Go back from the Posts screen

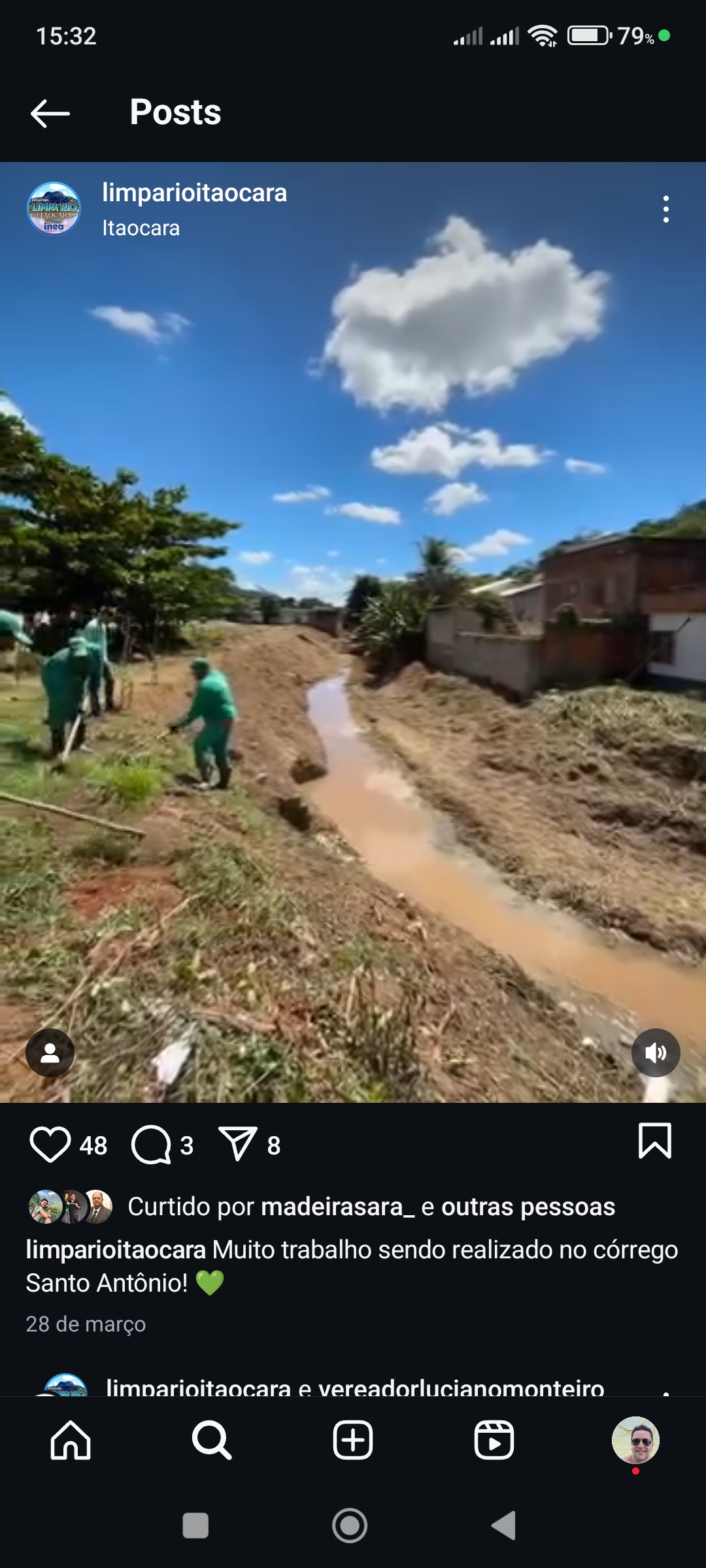coord(50,113)
